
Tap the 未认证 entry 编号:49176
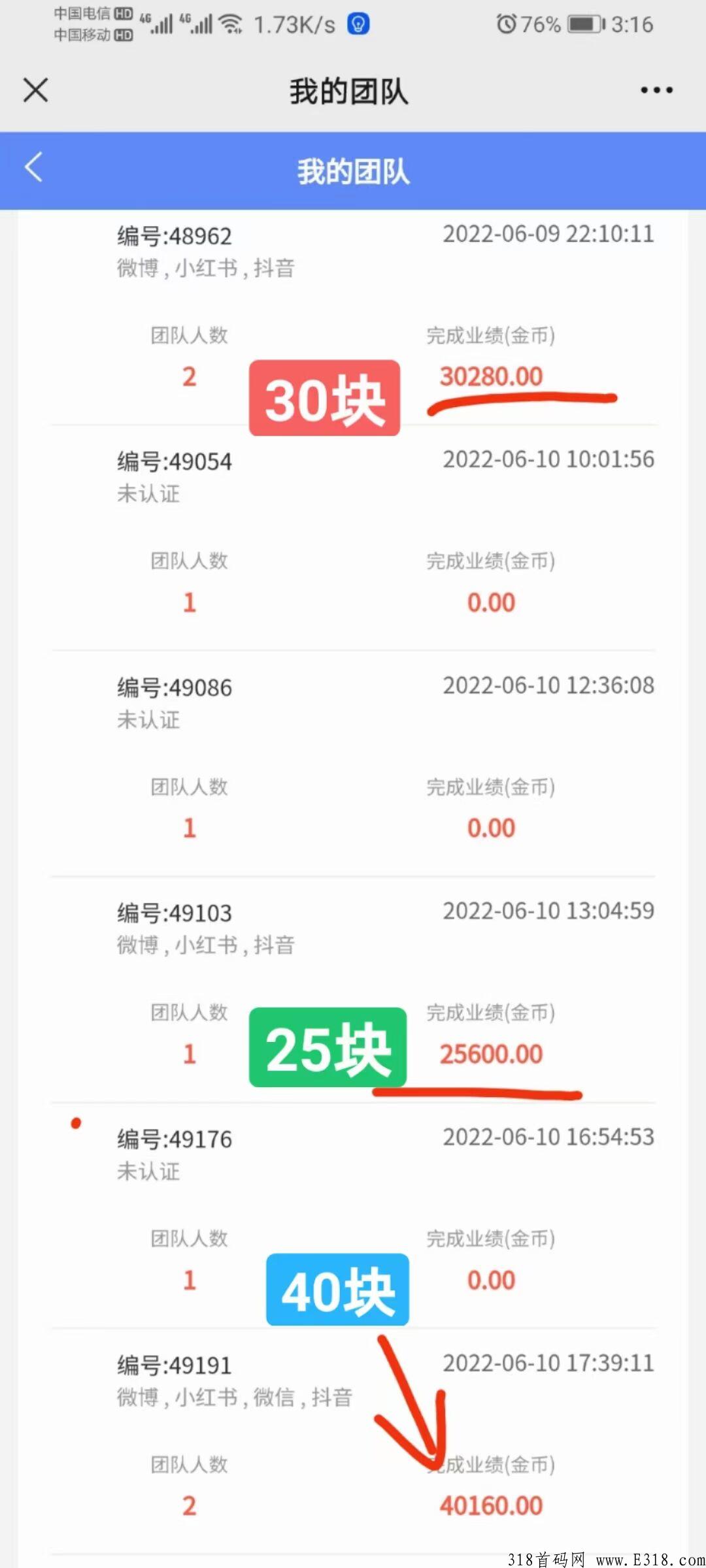pyautogui.click(x=173, y=1137)
